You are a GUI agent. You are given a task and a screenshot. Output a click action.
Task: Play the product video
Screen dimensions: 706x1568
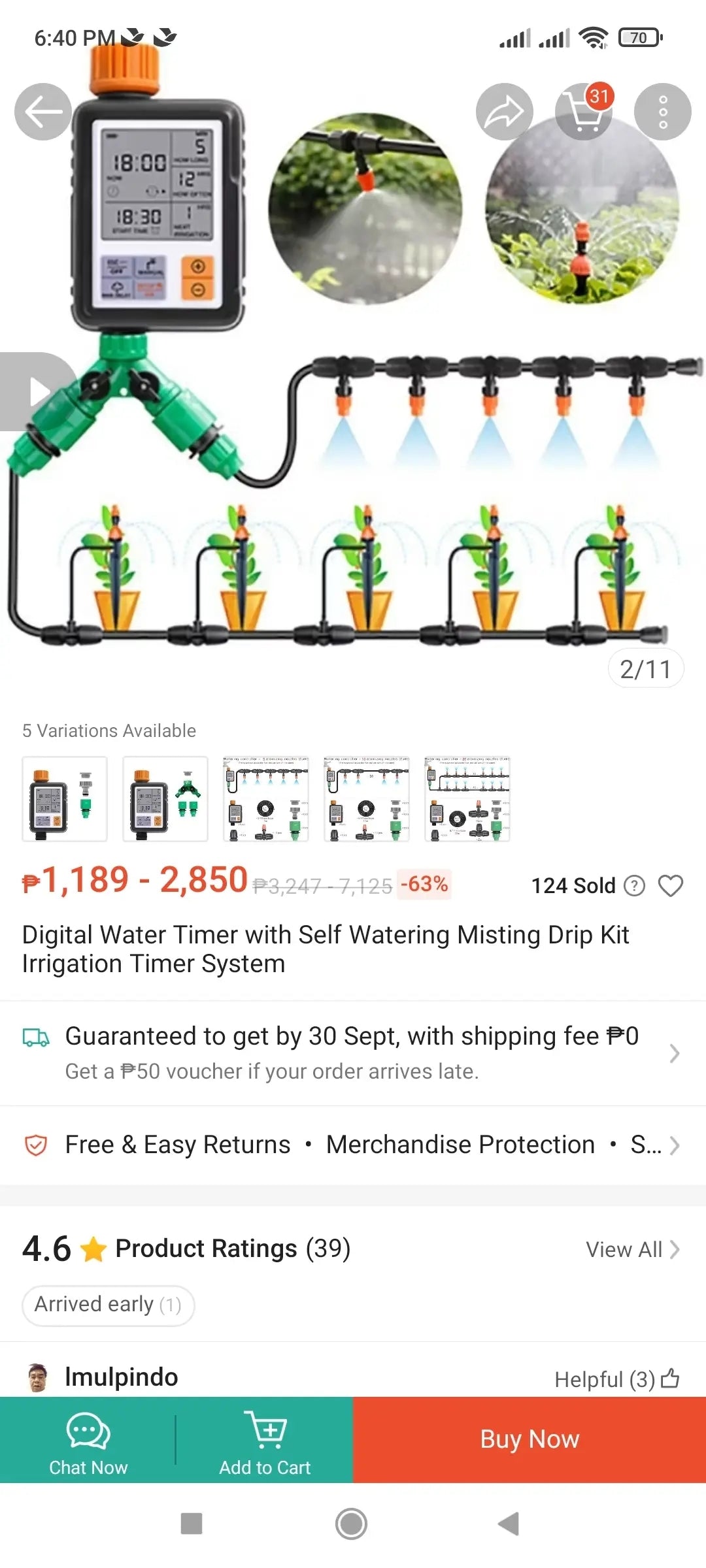pyautogui.click(x=37, y=392)
